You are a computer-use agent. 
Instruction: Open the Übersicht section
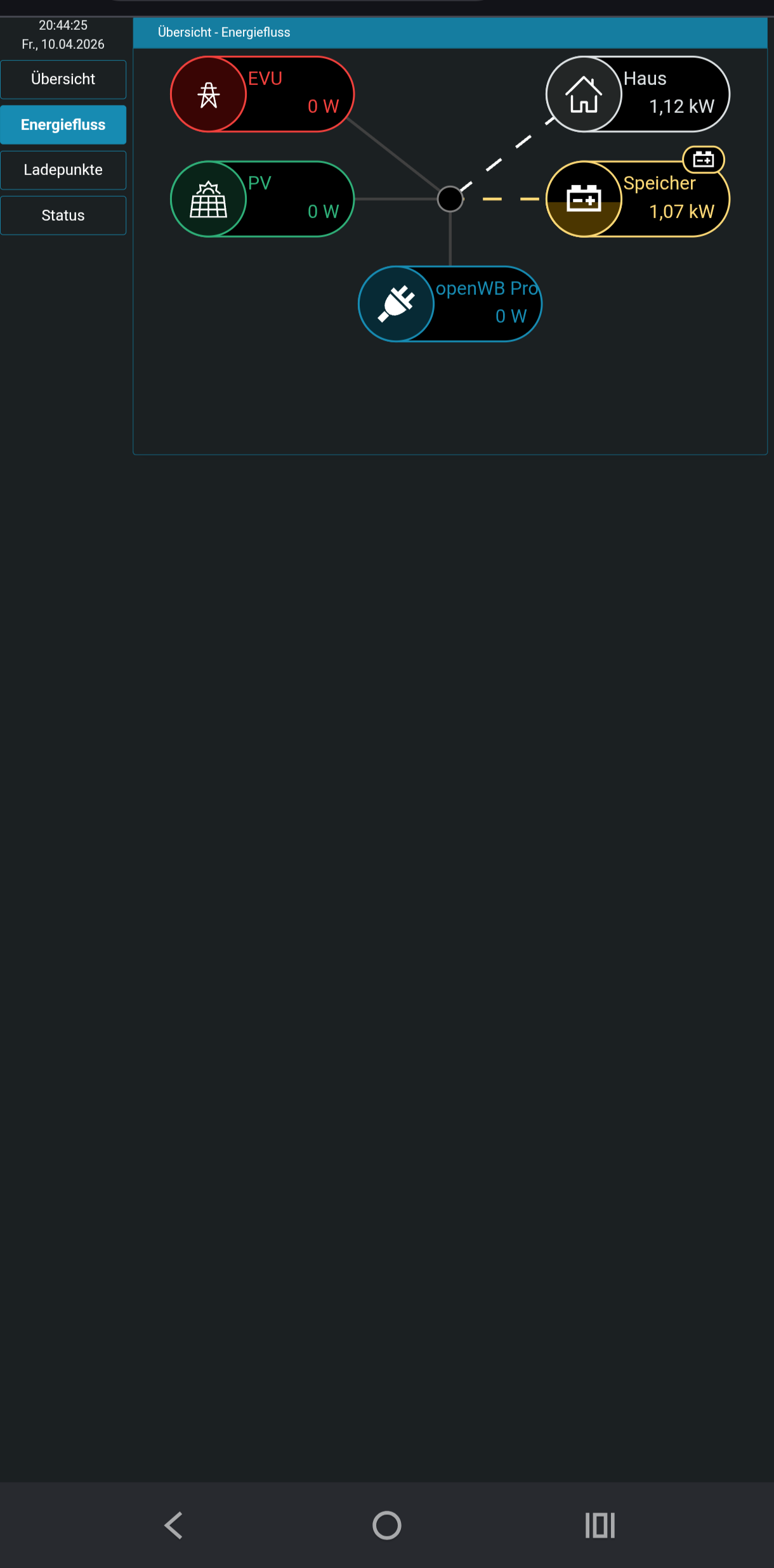tap(63, 79)
